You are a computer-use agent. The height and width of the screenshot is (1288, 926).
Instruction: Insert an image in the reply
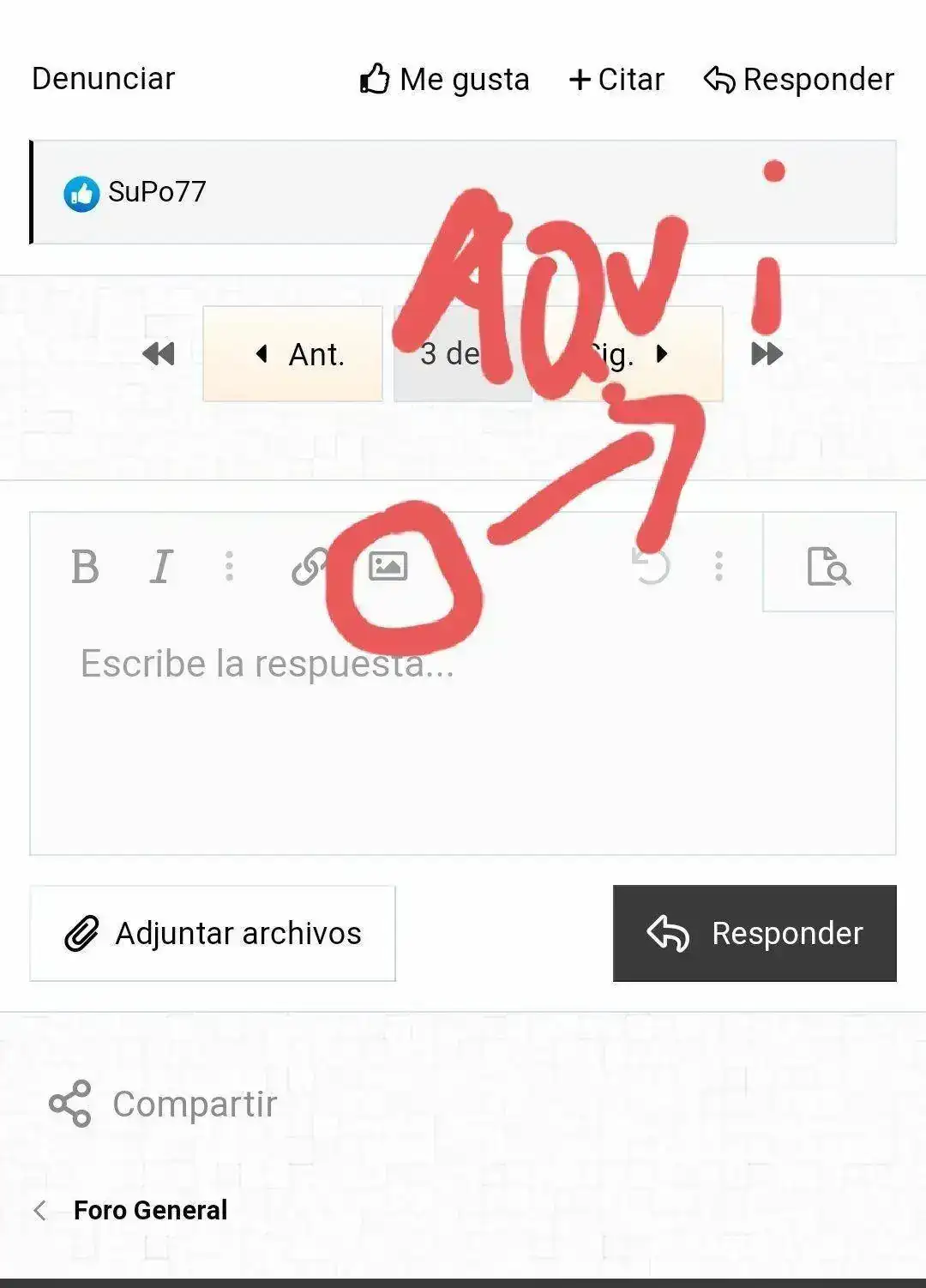point(388,567)
